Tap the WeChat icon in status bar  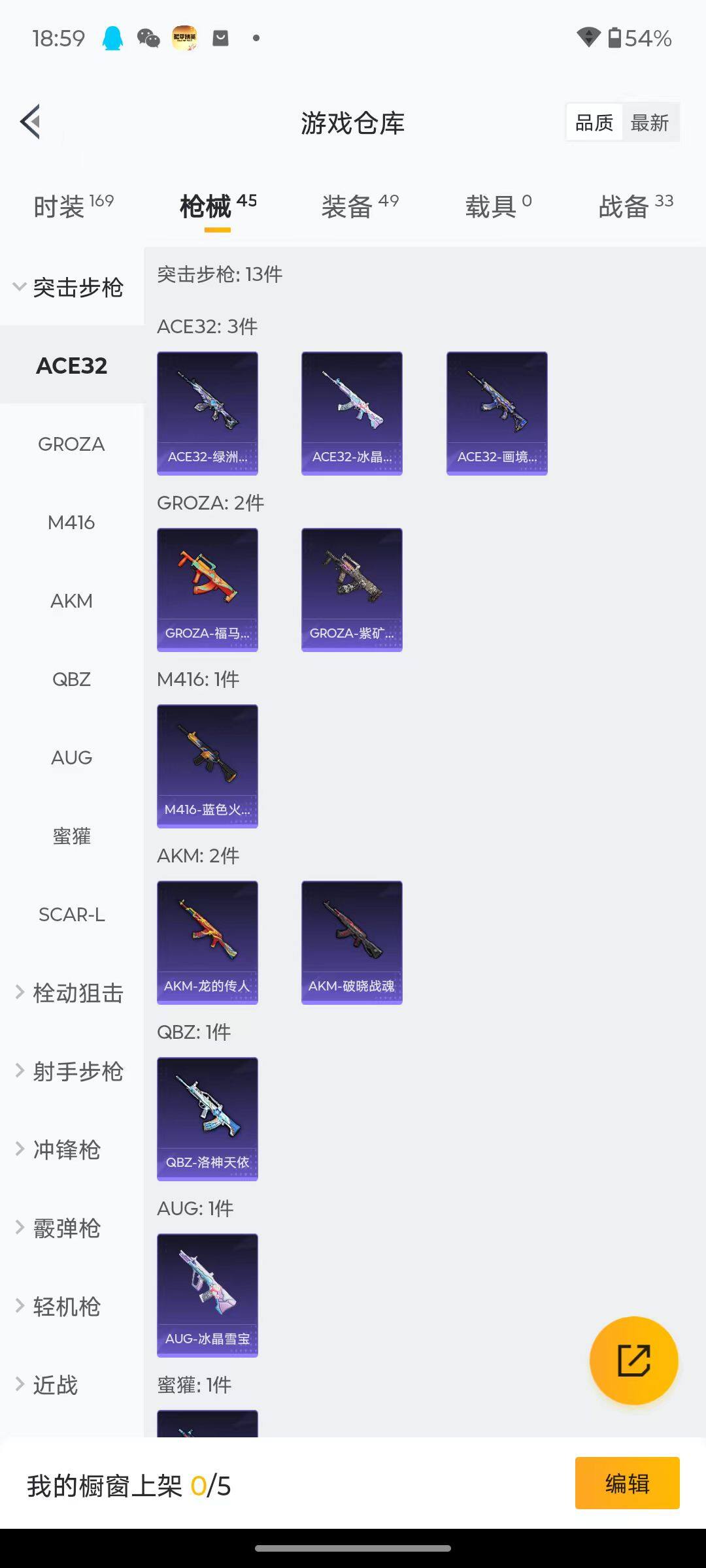click(x=148, y=39)
